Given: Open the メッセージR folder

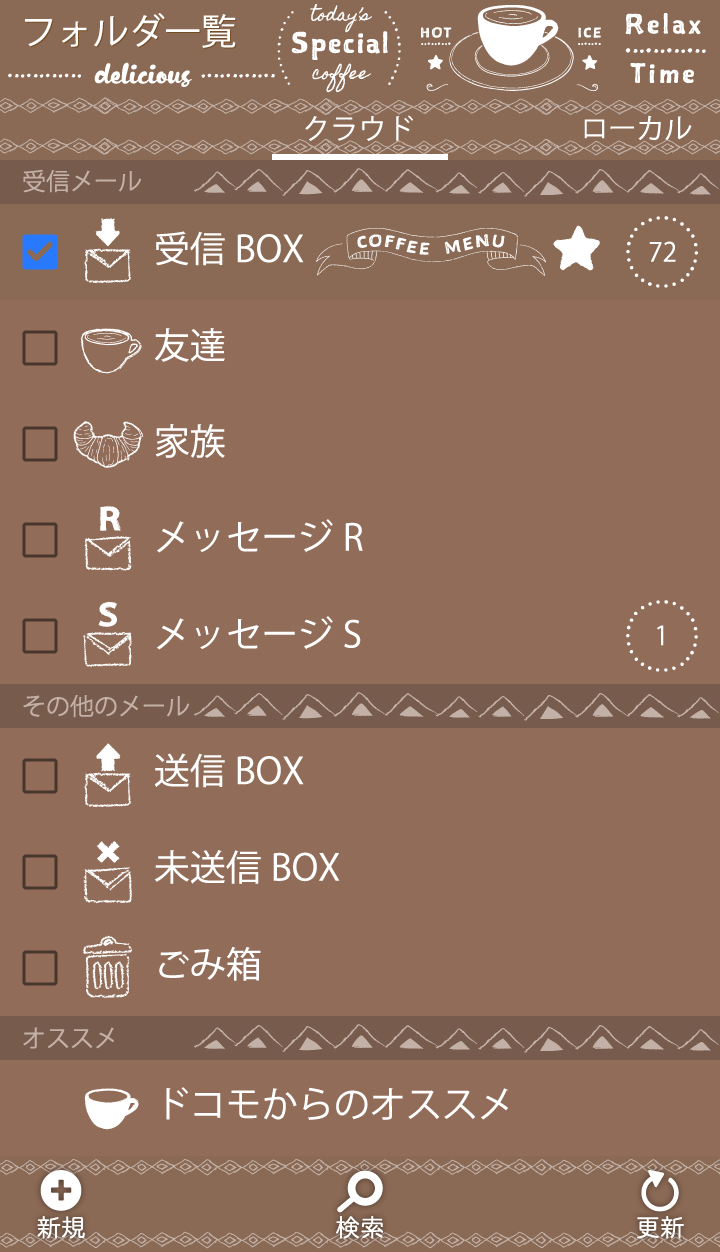Looking at the screenshot, I should pyautogui.click(x=259, y=539).
